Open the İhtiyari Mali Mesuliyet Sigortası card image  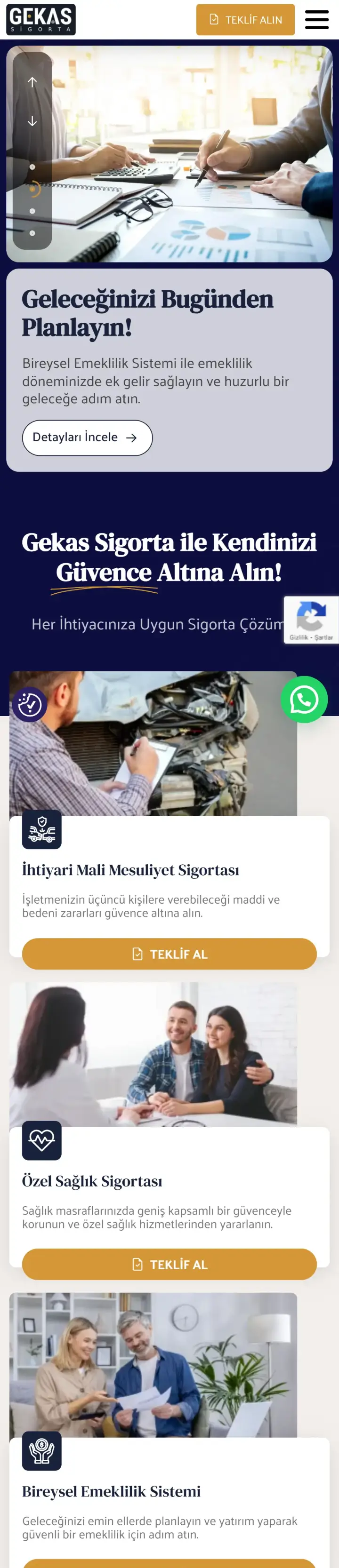pyautogui.click(x=153, y=744)
